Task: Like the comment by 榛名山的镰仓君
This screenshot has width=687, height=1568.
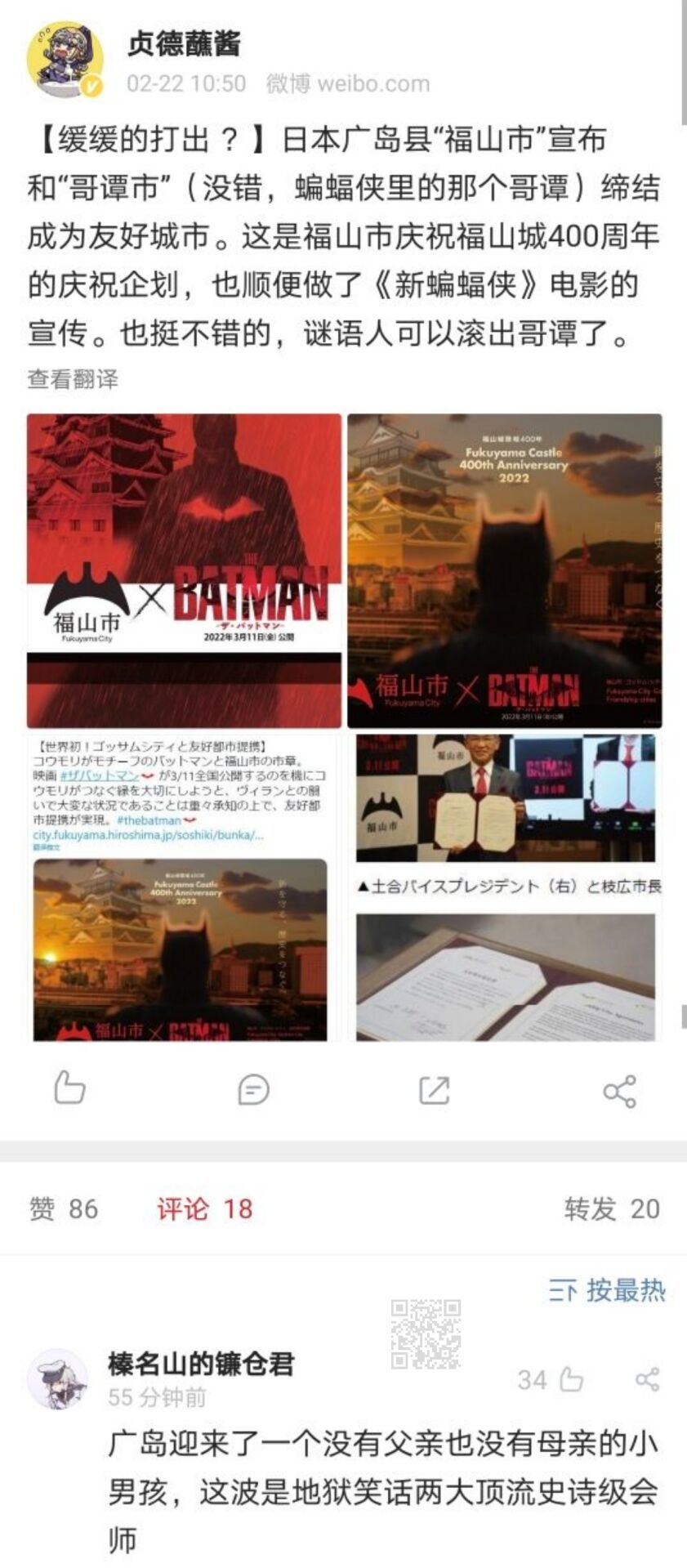Action: click(x=571, y=1380)
